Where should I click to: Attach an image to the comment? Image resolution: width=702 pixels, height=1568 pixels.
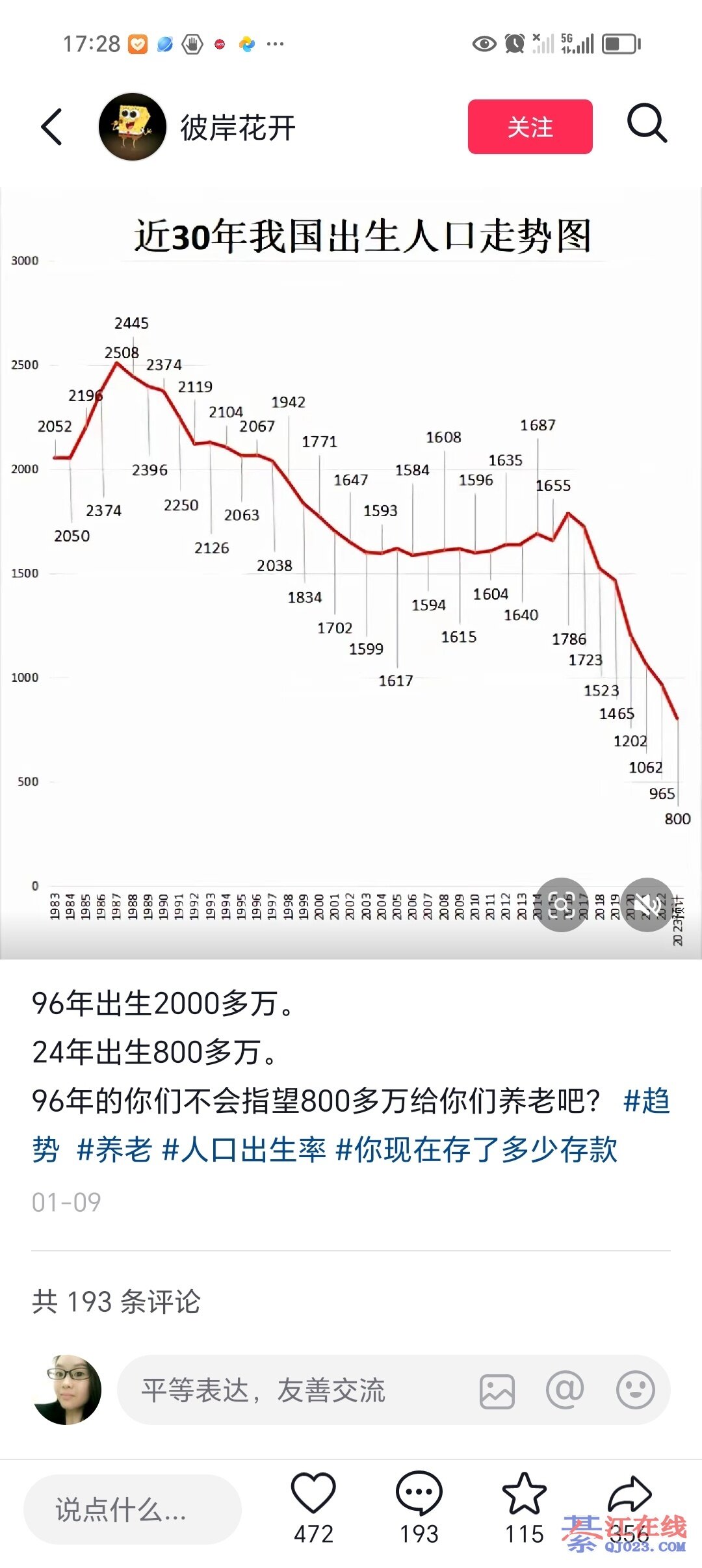497,1391
